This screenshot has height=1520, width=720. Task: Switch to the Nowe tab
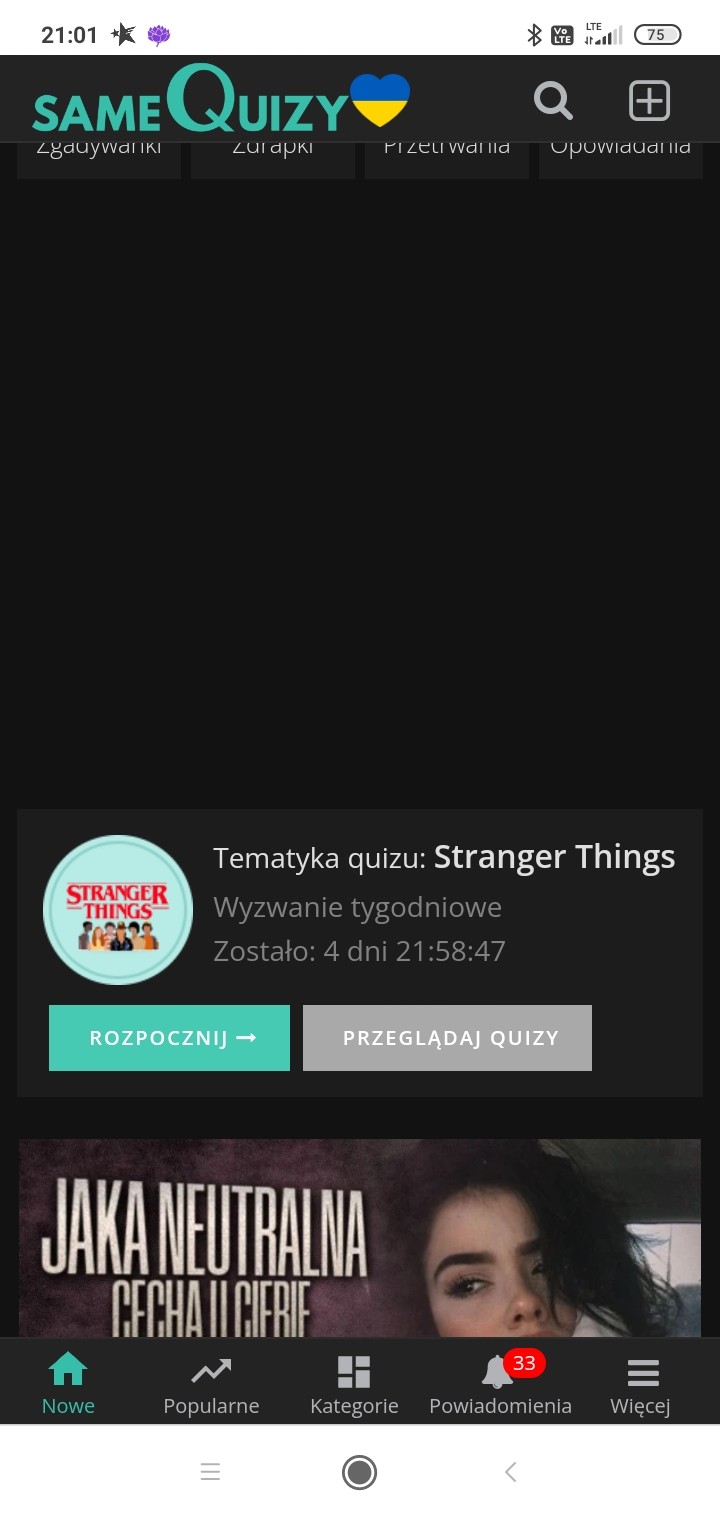(68, 1383)
